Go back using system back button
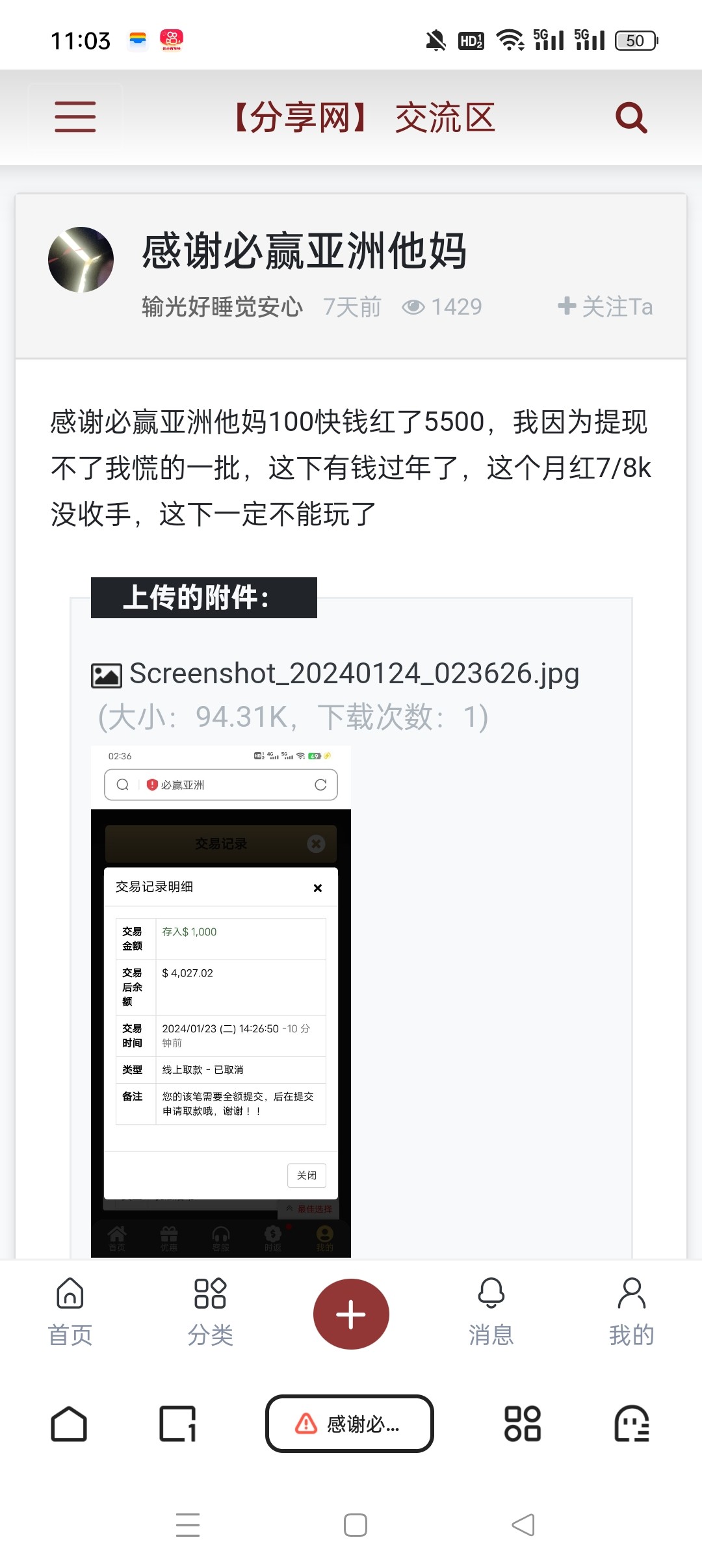The height and width of the screenshot is (1568, 702). point(523,1525)
